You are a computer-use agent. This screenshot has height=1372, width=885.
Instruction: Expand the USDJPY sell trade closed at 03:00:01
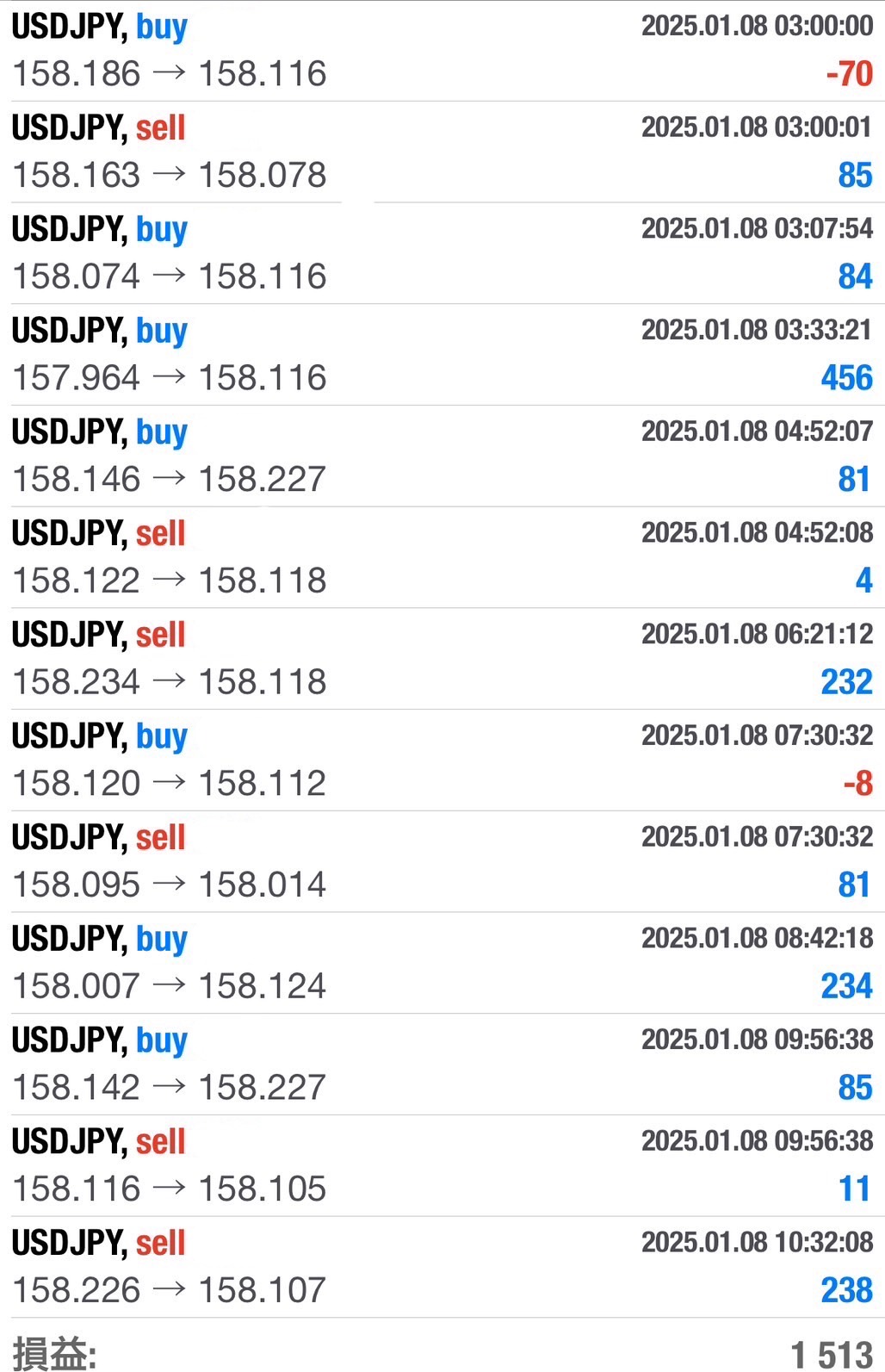pyautogui.click(x=442, y=152)
